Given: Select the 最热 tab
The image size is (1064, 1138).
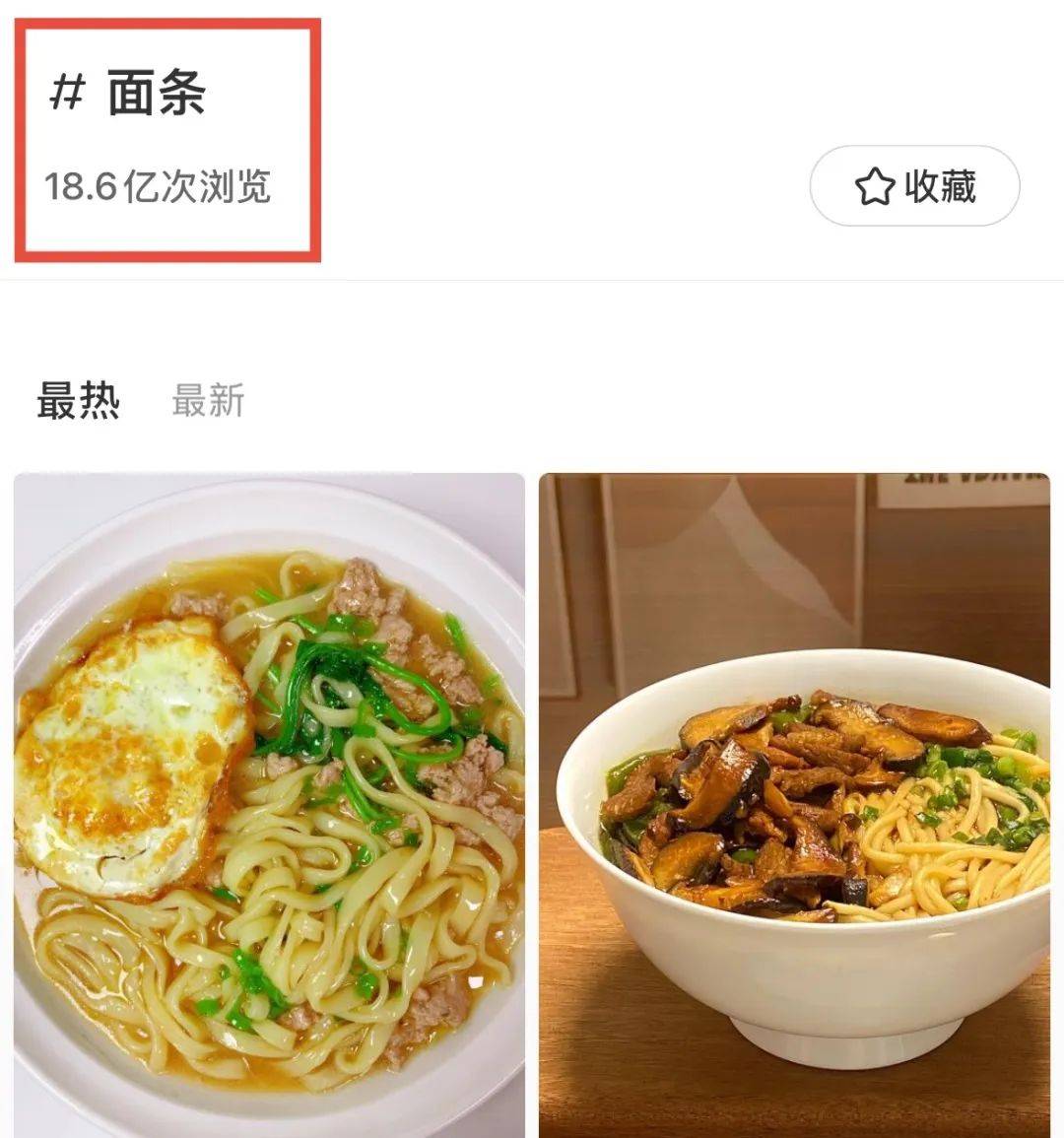Looking at the screenshot, I should 78,401.
